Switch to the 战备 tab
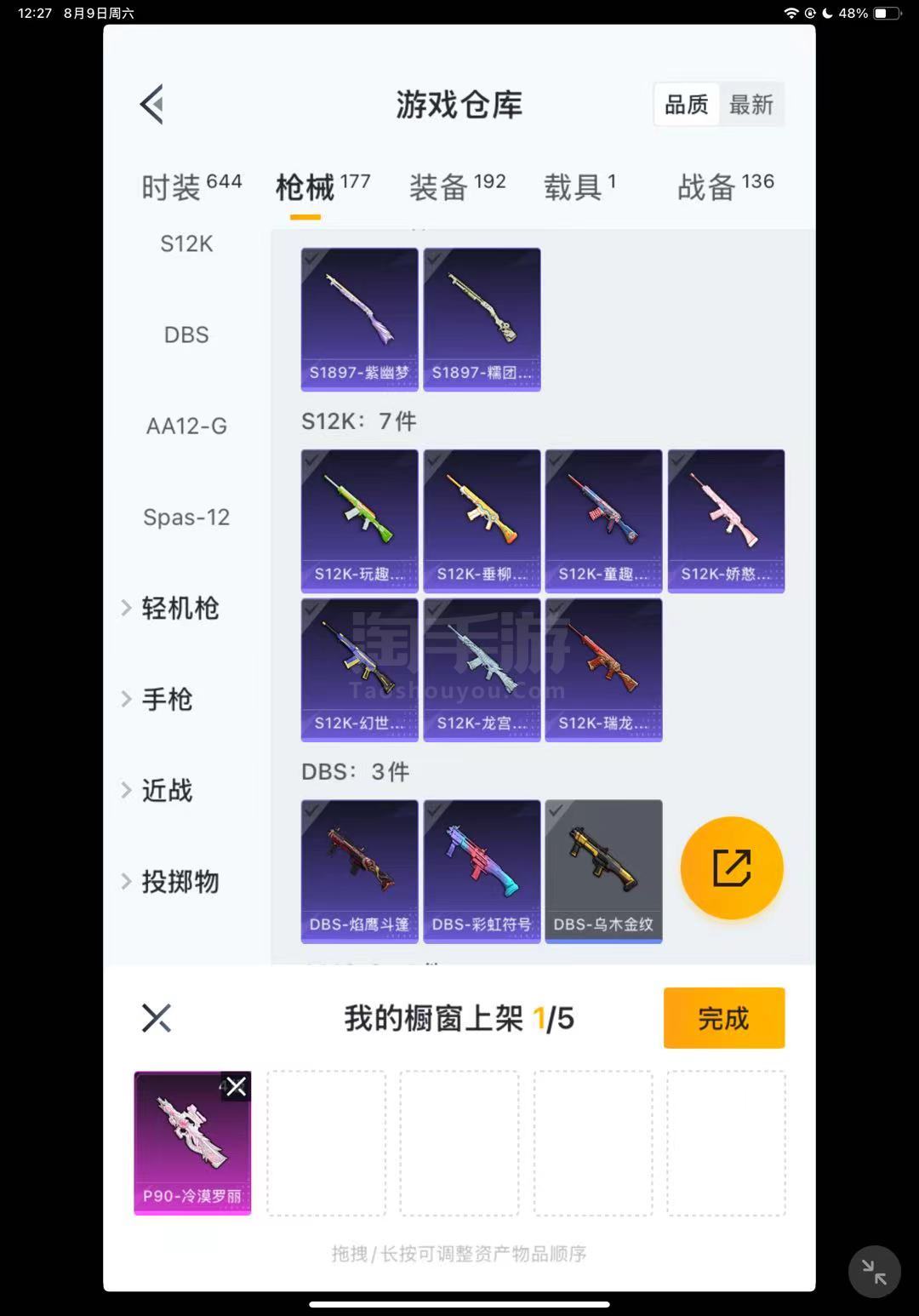Screen dimensions: 919x1316 725,186
